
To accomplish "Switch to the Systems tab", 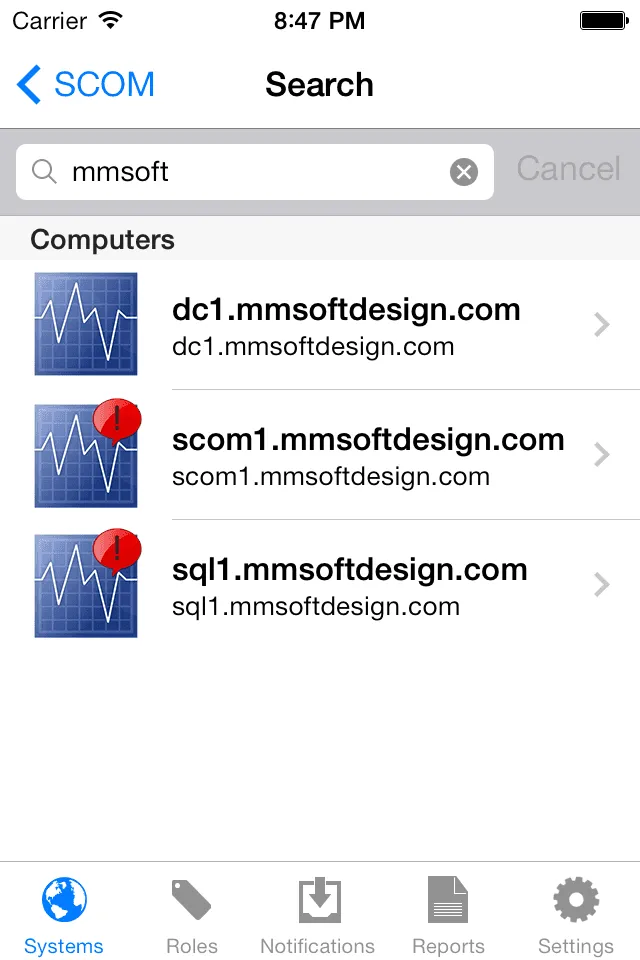I will pos(64,915).
